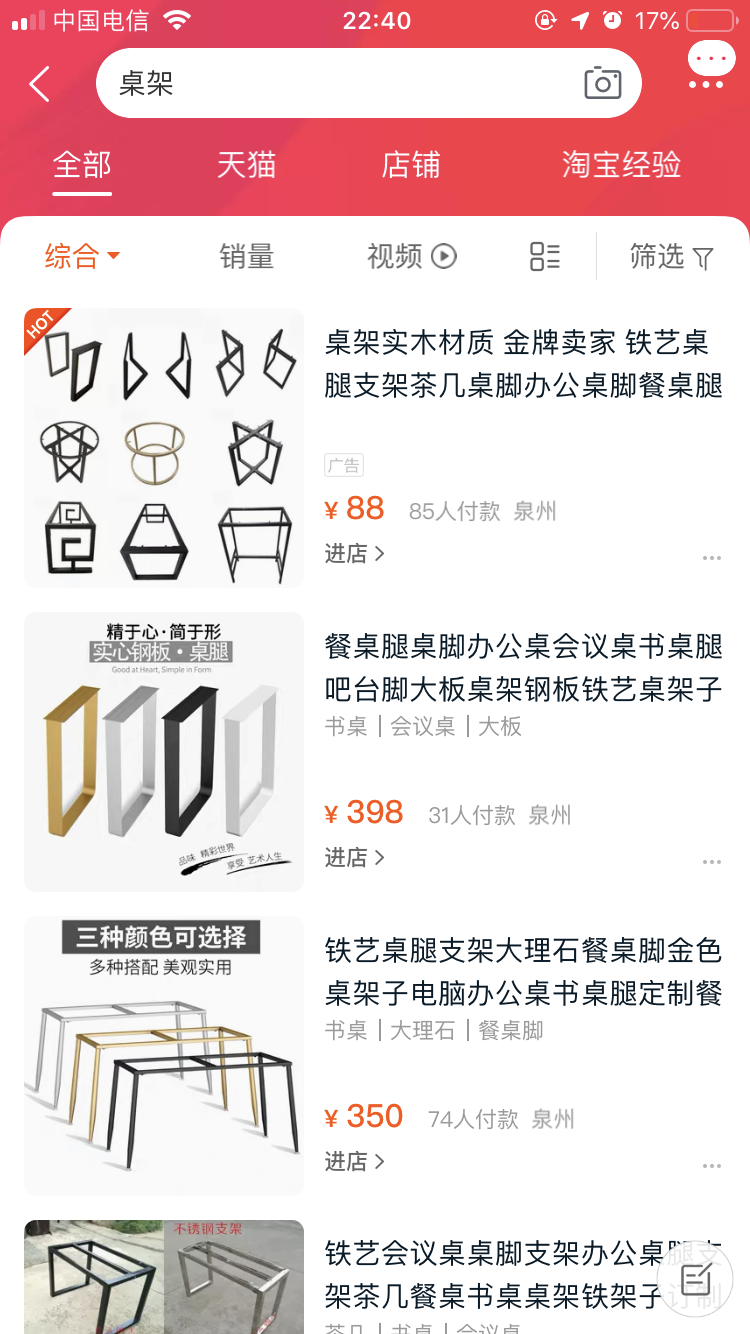
Task: Open the ¥88 桌架实木材质 product
Action: tap(523, 364)
